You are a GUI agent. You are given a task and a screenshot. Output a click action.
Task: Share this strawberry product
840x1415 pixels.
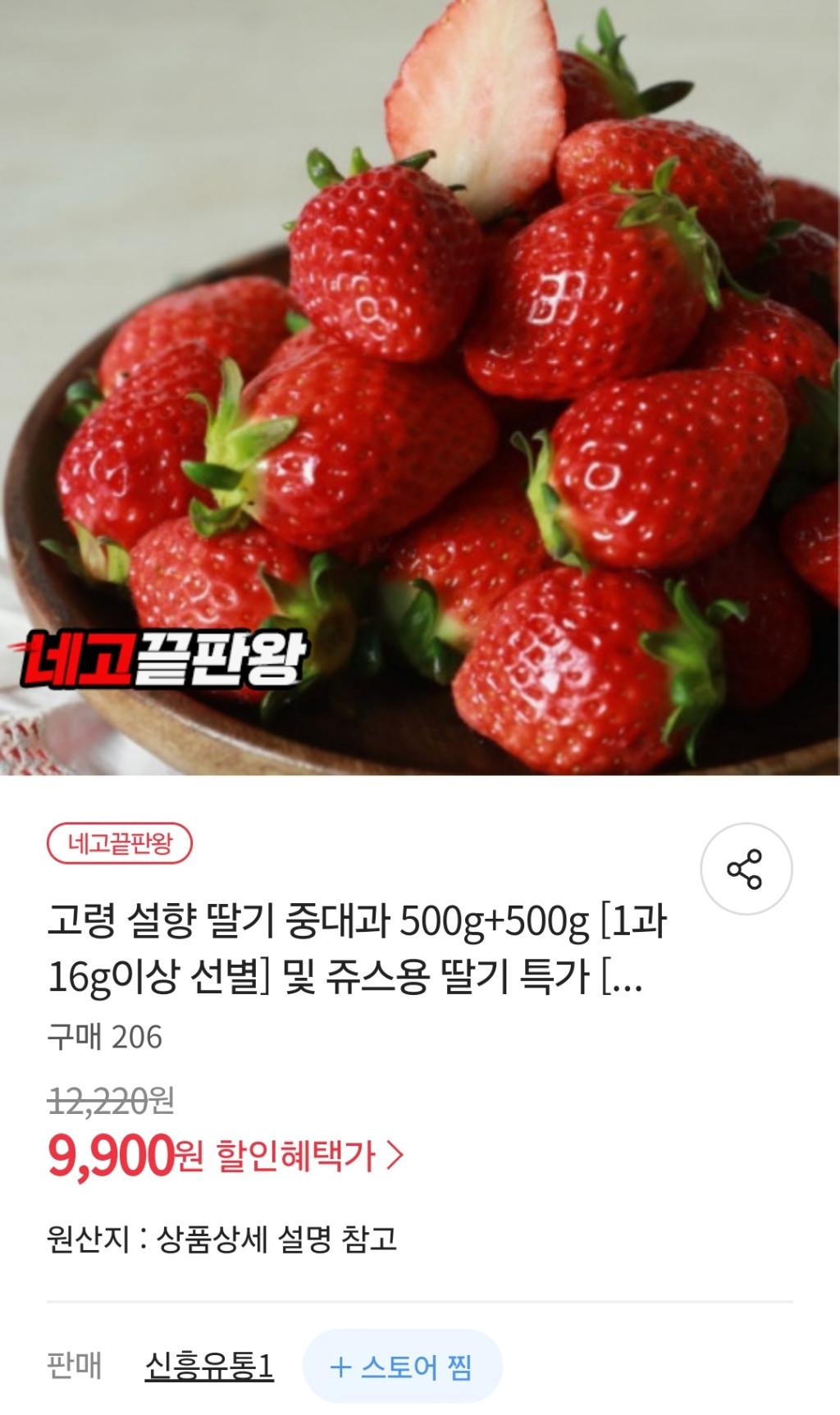pyautogui.click(x=746, y=870)
